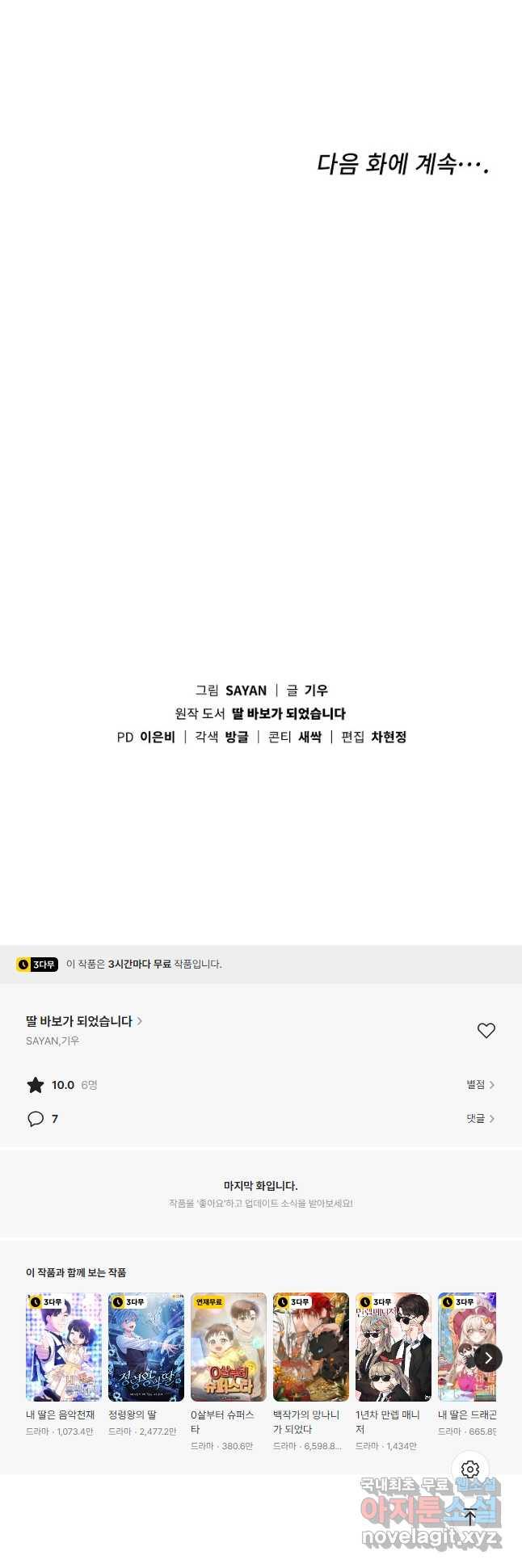Open viewer settings gear
This screenshot has height=1568, width=522.
[470, 1469]
